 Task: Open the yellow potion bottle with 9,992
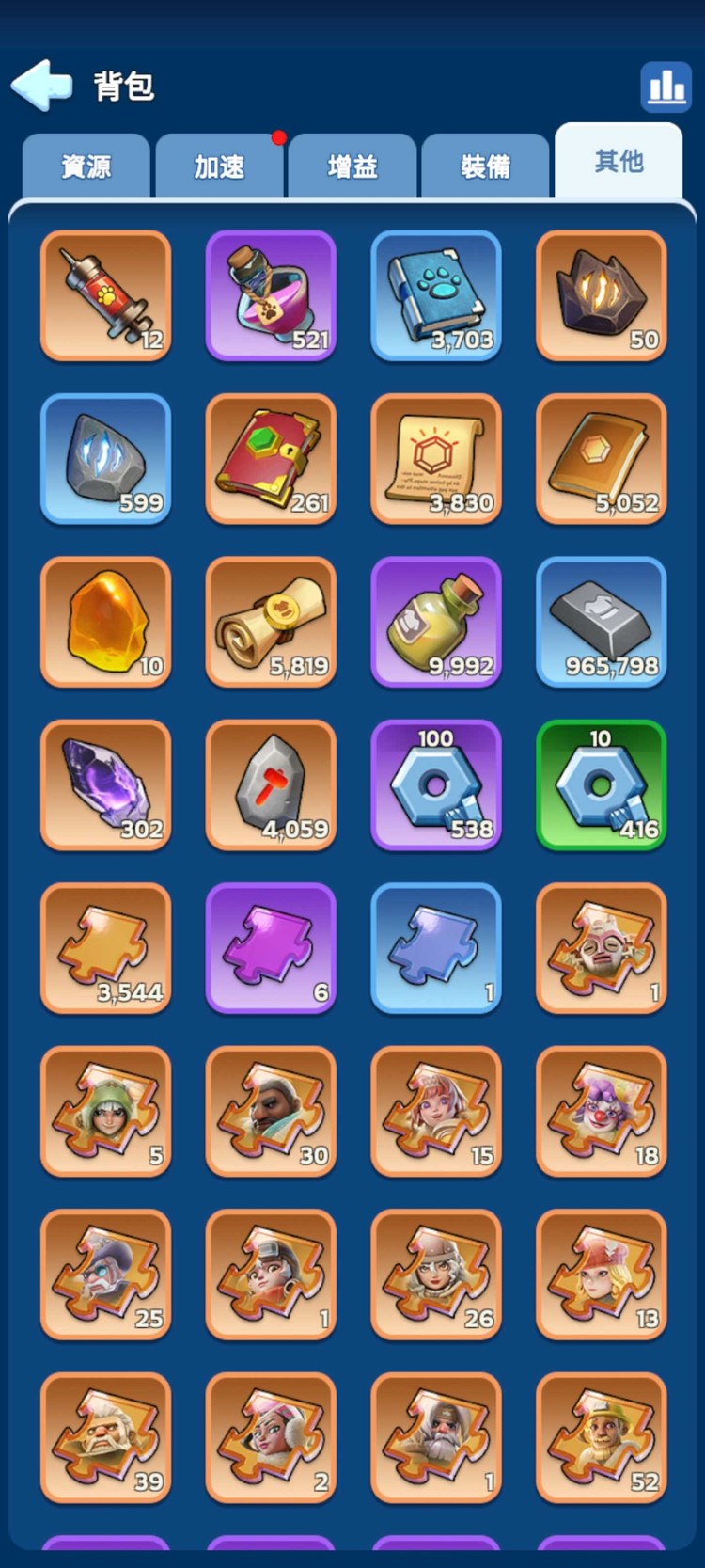click(436, 622)
